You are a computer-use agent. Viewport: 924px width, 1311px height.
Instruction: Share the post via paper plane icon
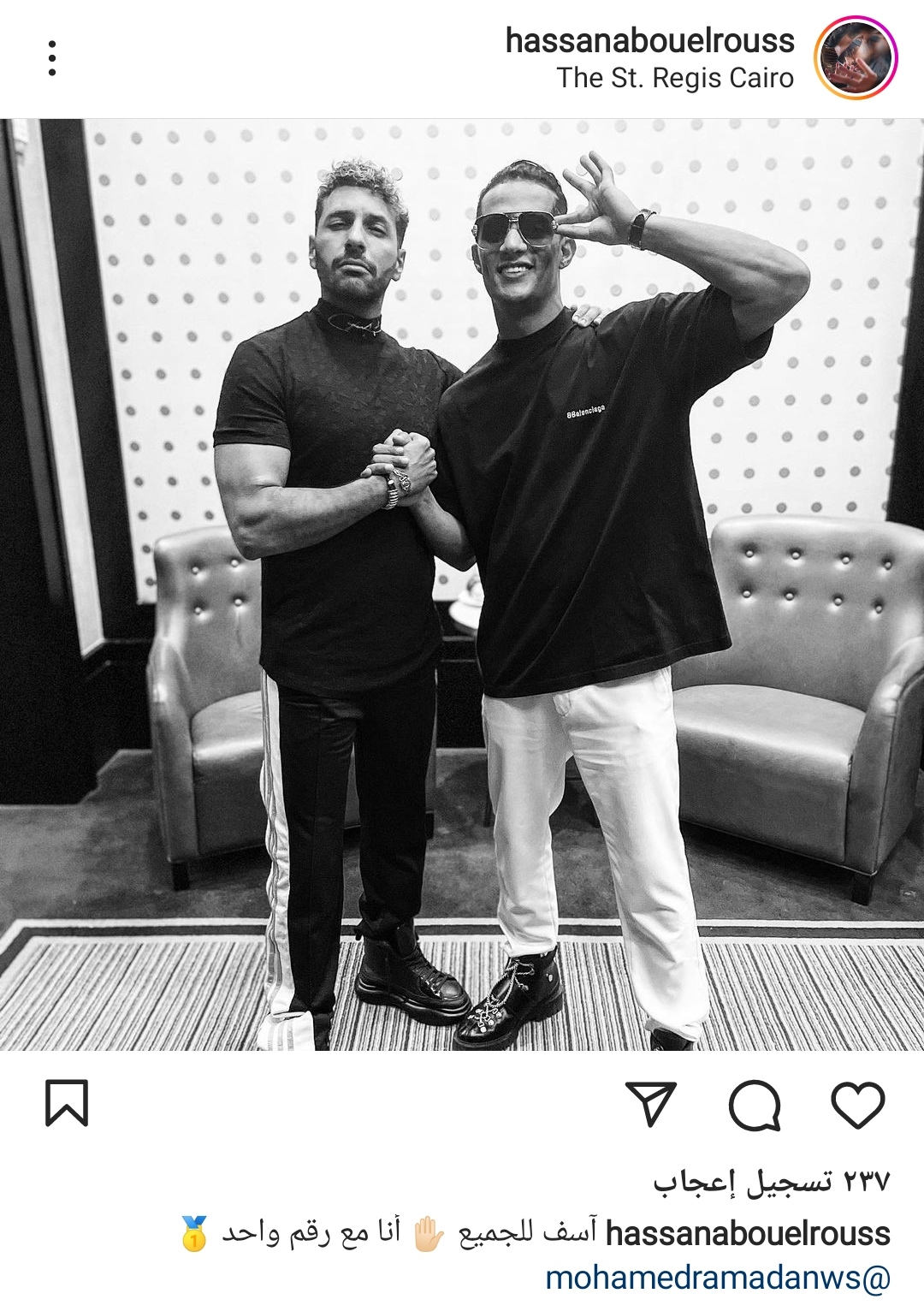click(x=651, y=1103)
